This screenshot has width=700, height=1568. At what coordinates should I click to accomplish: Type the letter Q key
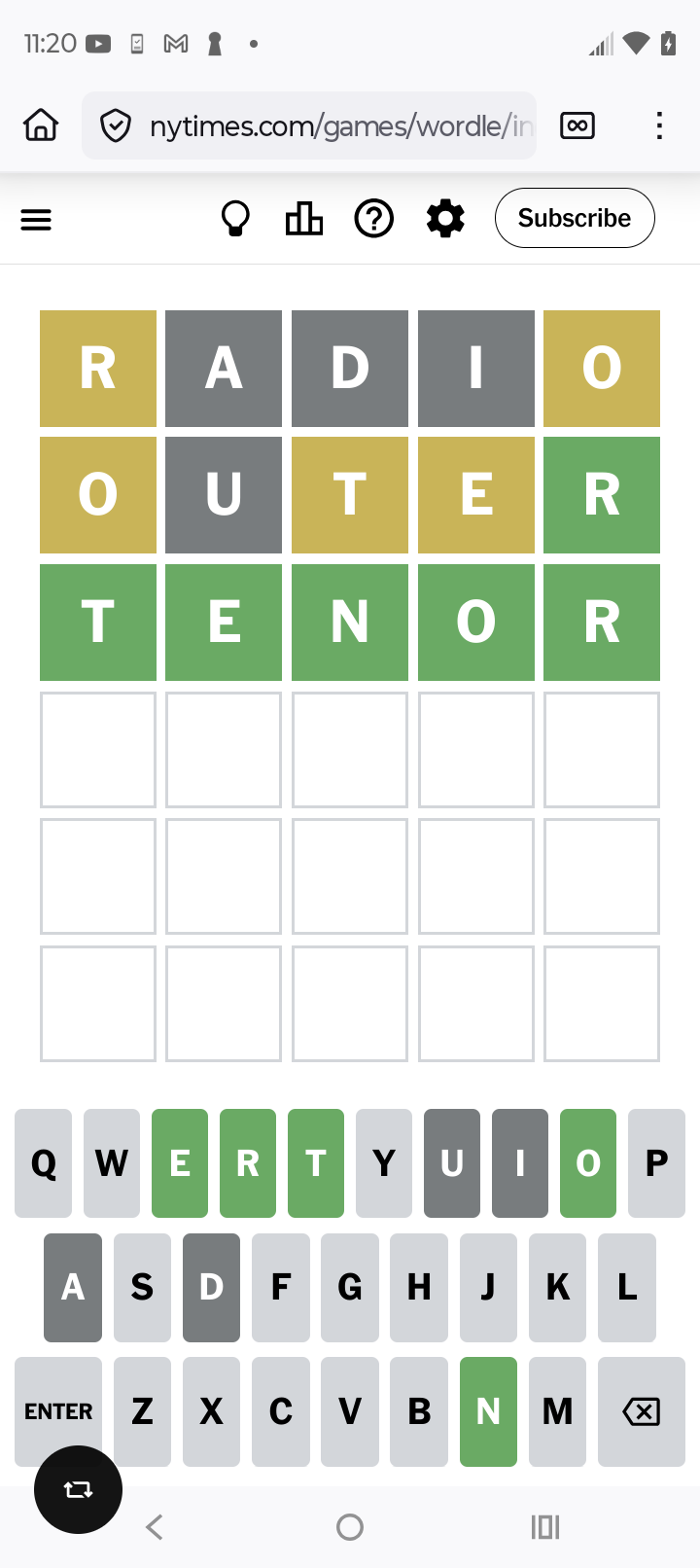pos(44,1163)
